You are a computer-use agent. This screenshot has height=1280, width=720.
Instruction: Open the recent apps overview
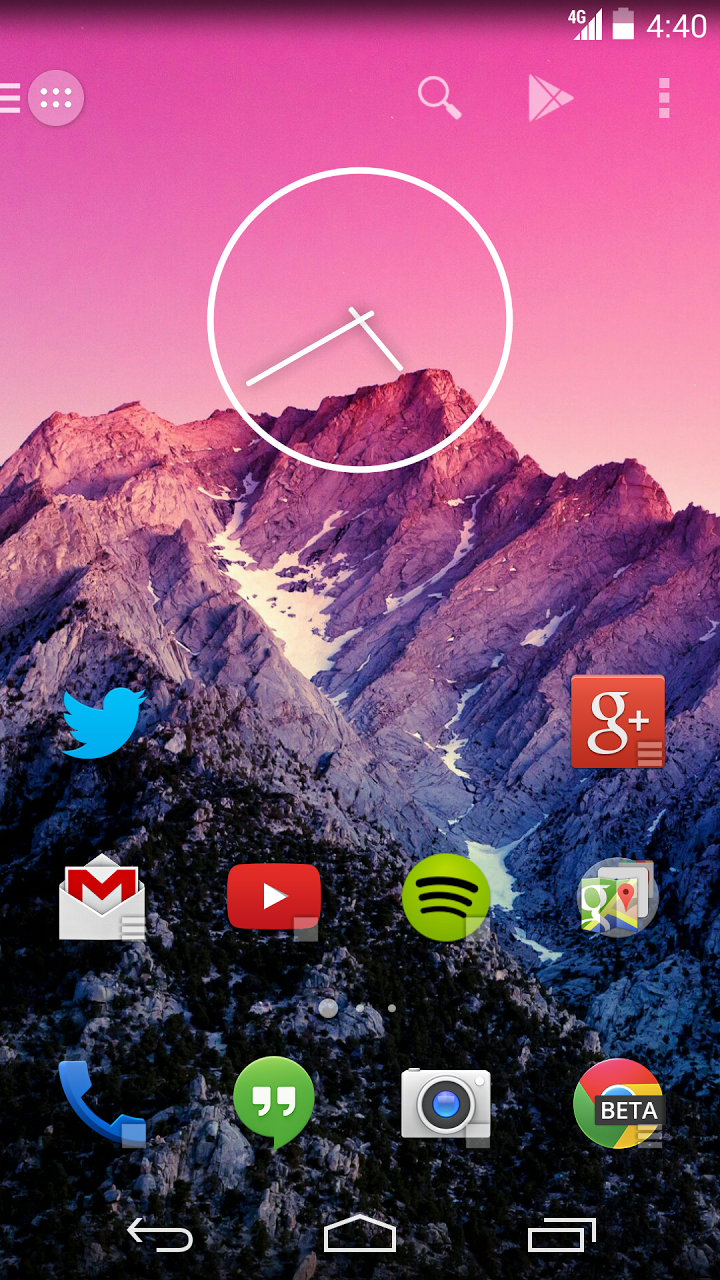pyautogui.click(x=561, y=1236)
